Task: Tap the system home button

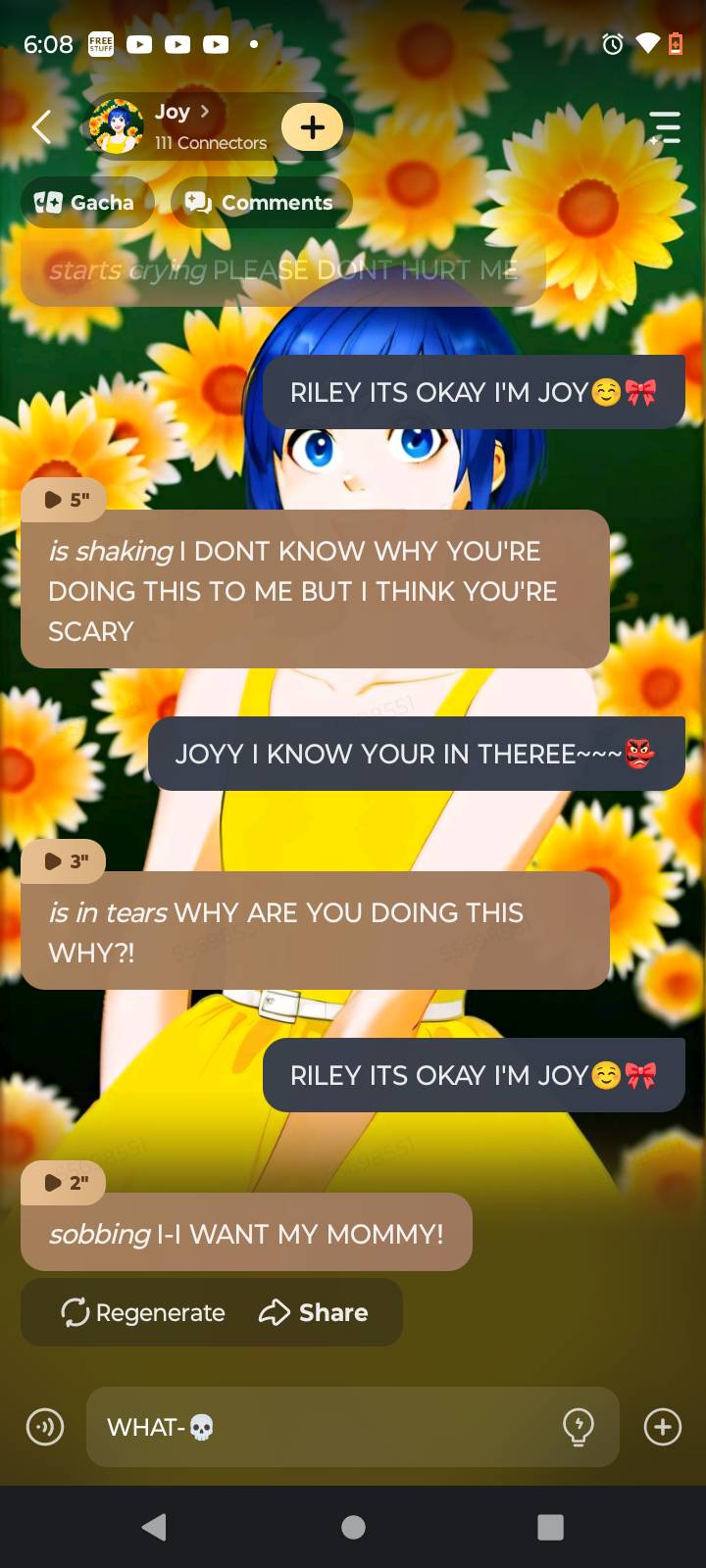Action: [353, 1527]
